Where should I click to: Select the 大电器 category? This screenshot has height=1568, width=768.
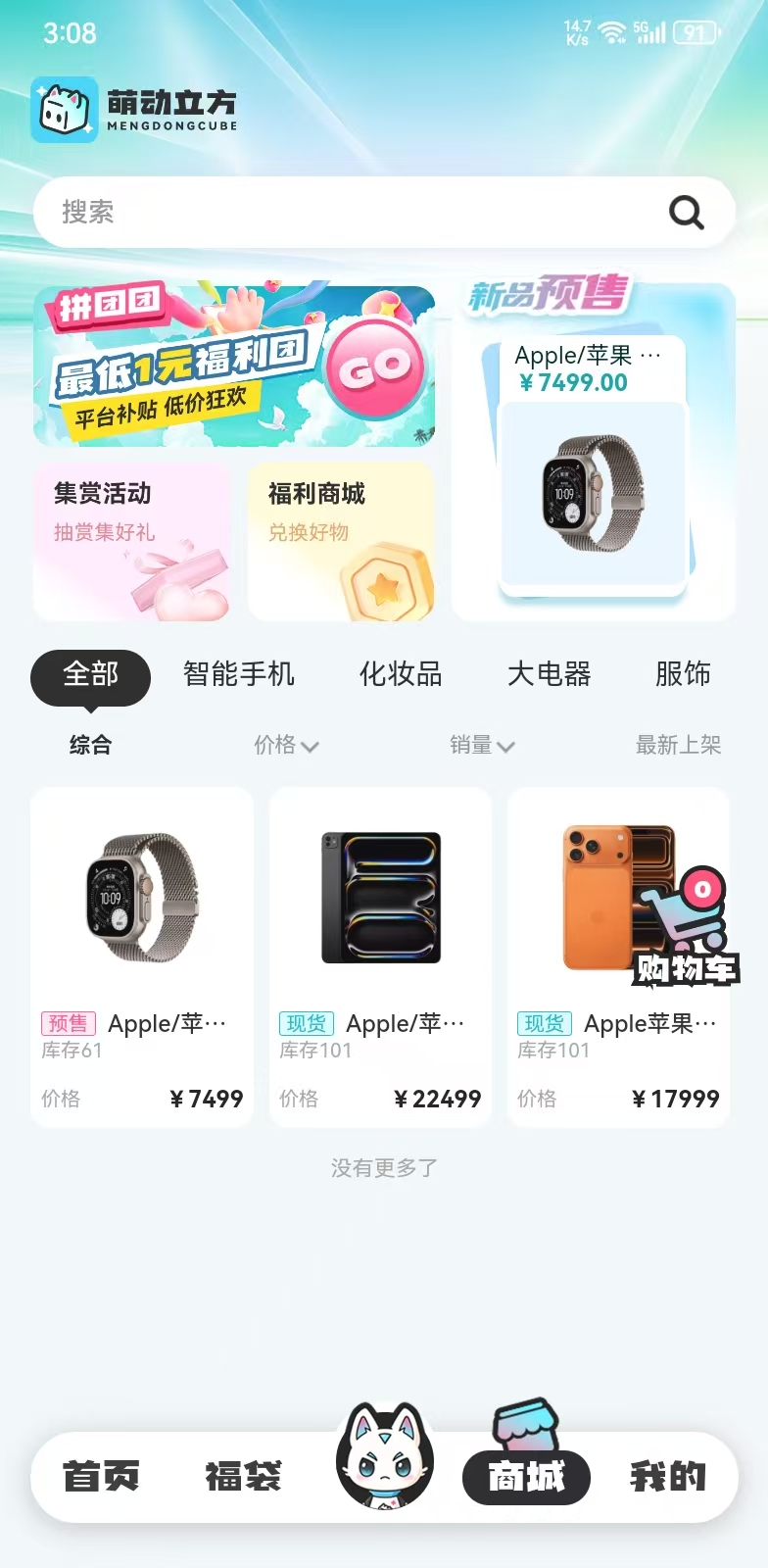tap(550, 674)
